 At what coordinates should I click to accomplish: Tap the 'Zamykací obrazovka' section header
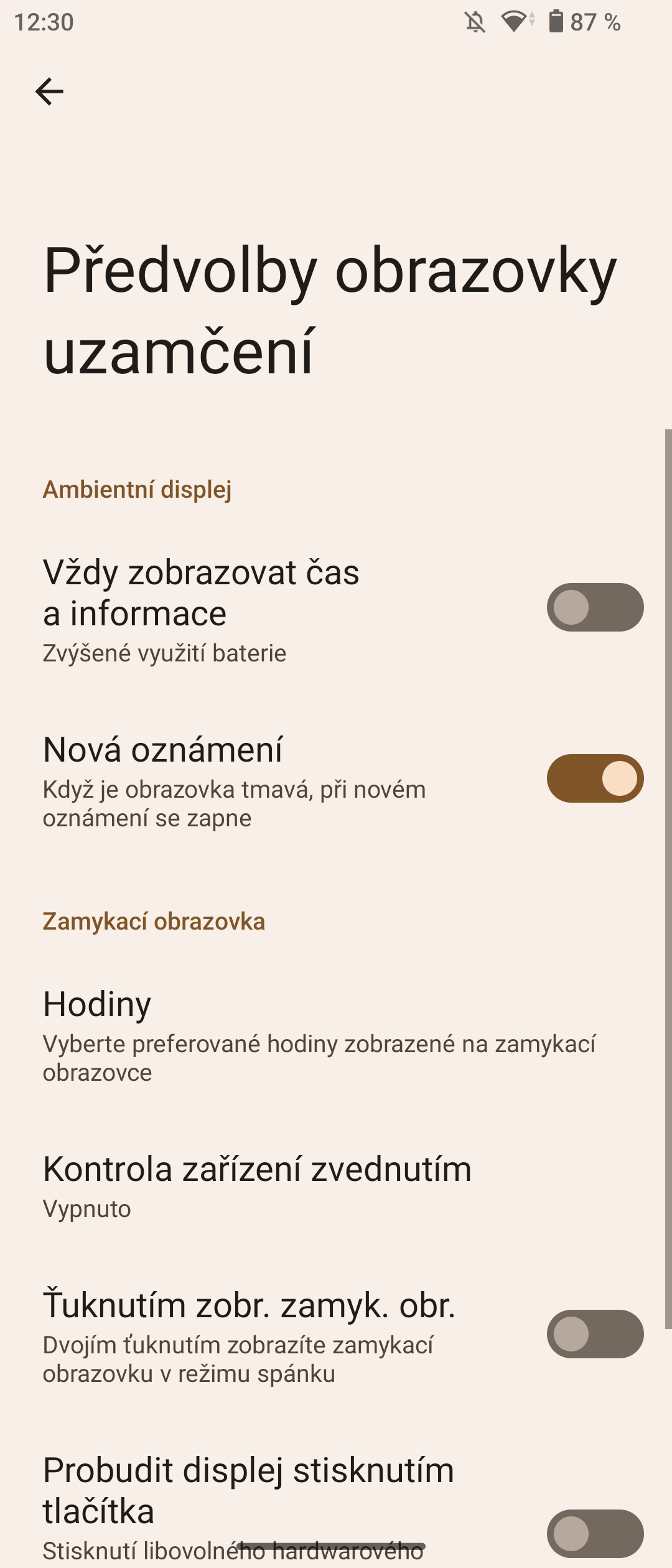[x=155, y=922]
